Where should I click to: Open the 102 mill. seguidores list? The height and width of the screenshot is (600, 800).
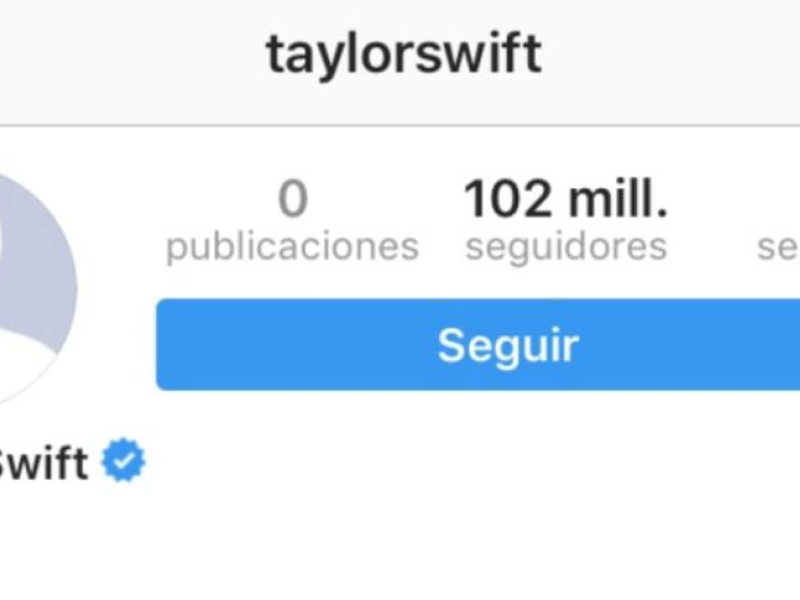(x=566, y=222)
